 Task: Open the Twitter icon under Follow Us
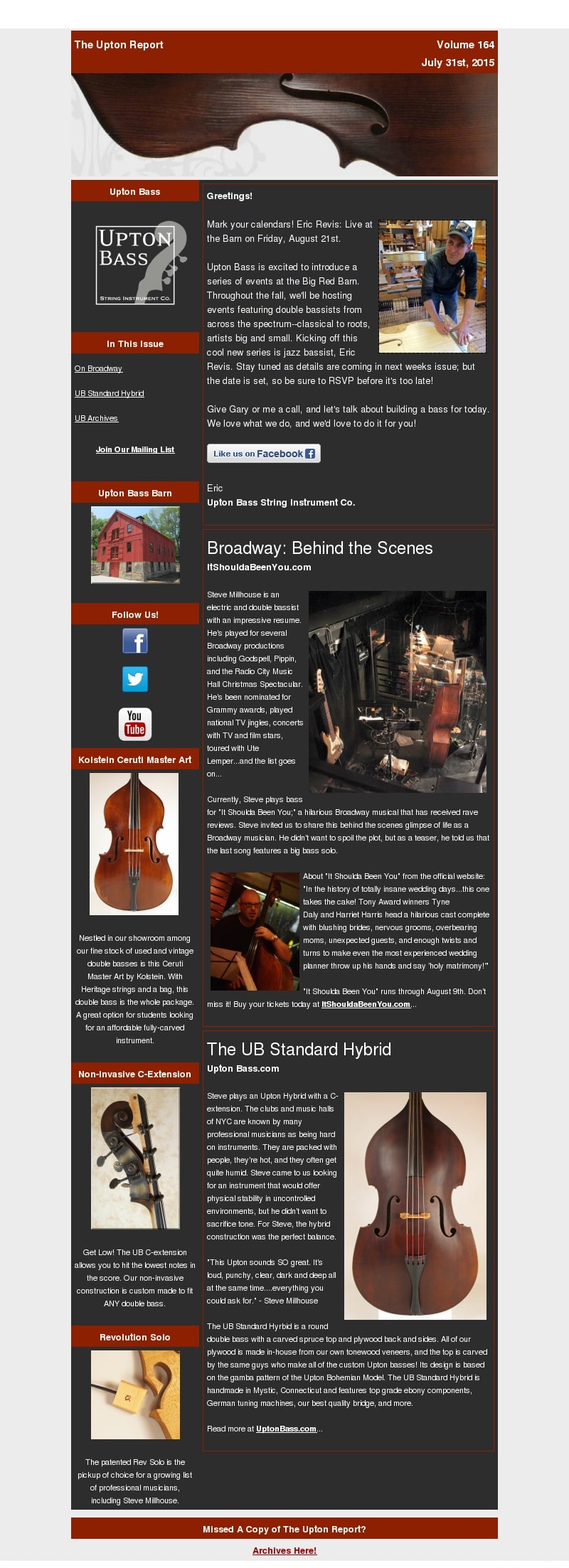coord(135,679)
